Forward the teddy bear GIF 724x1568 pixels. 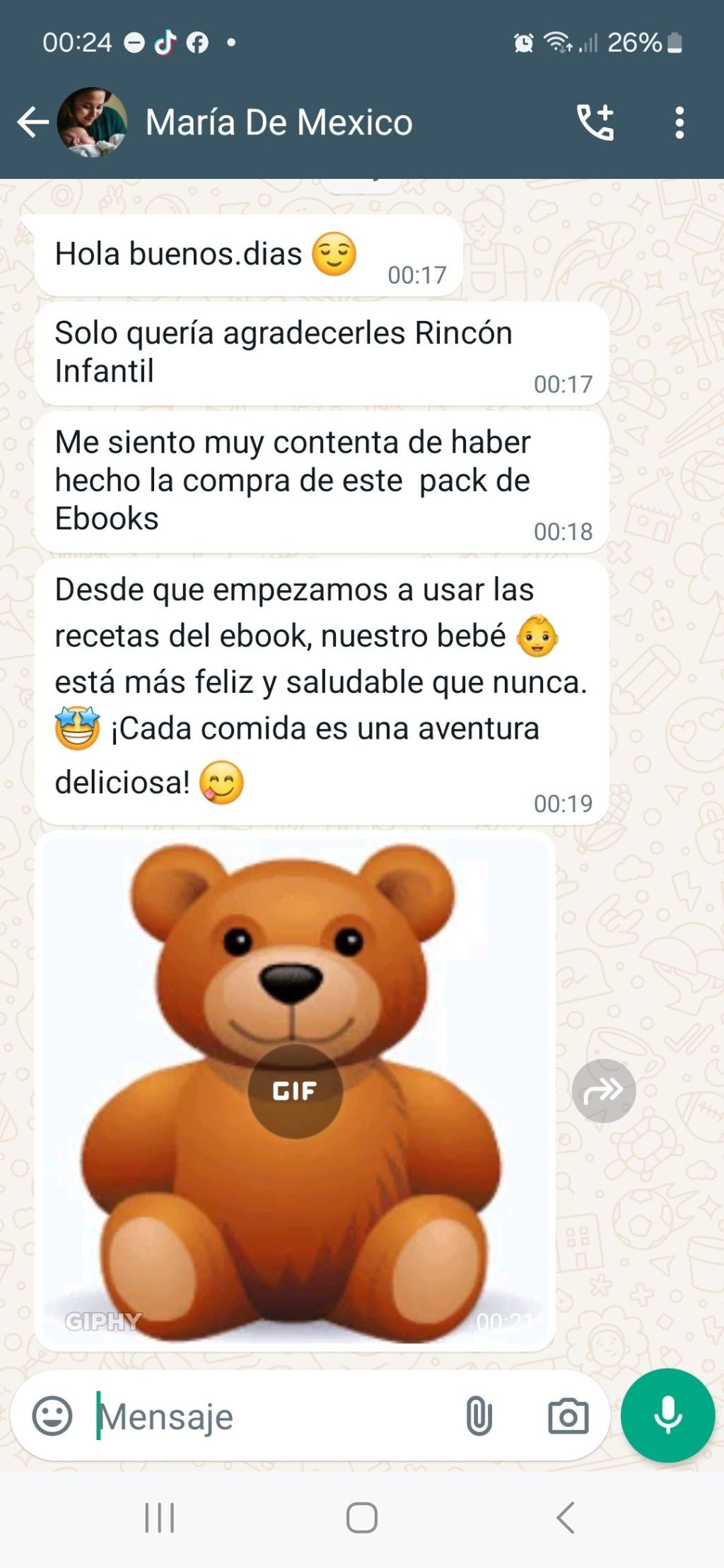coord(603,1091)
